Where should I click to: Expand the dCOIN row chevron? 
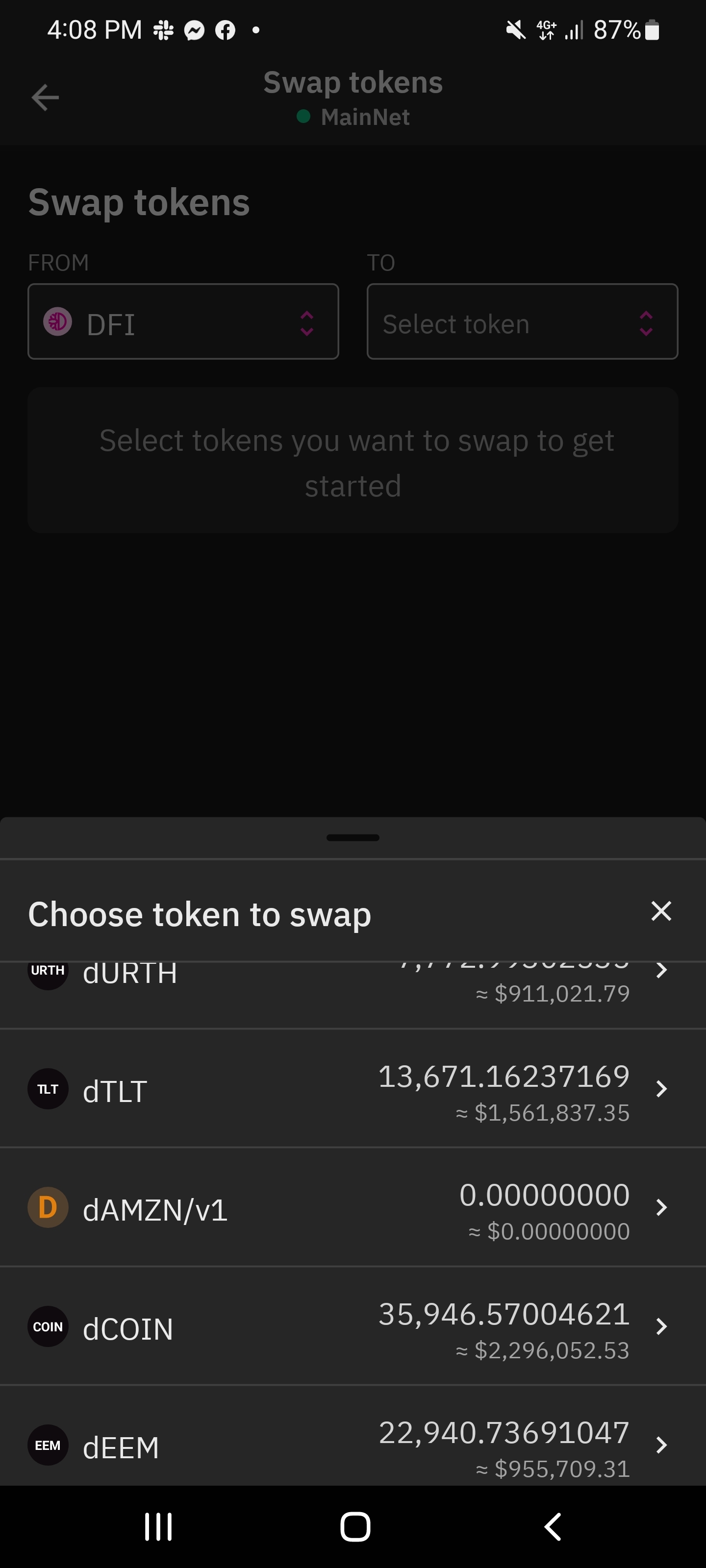661,1327
